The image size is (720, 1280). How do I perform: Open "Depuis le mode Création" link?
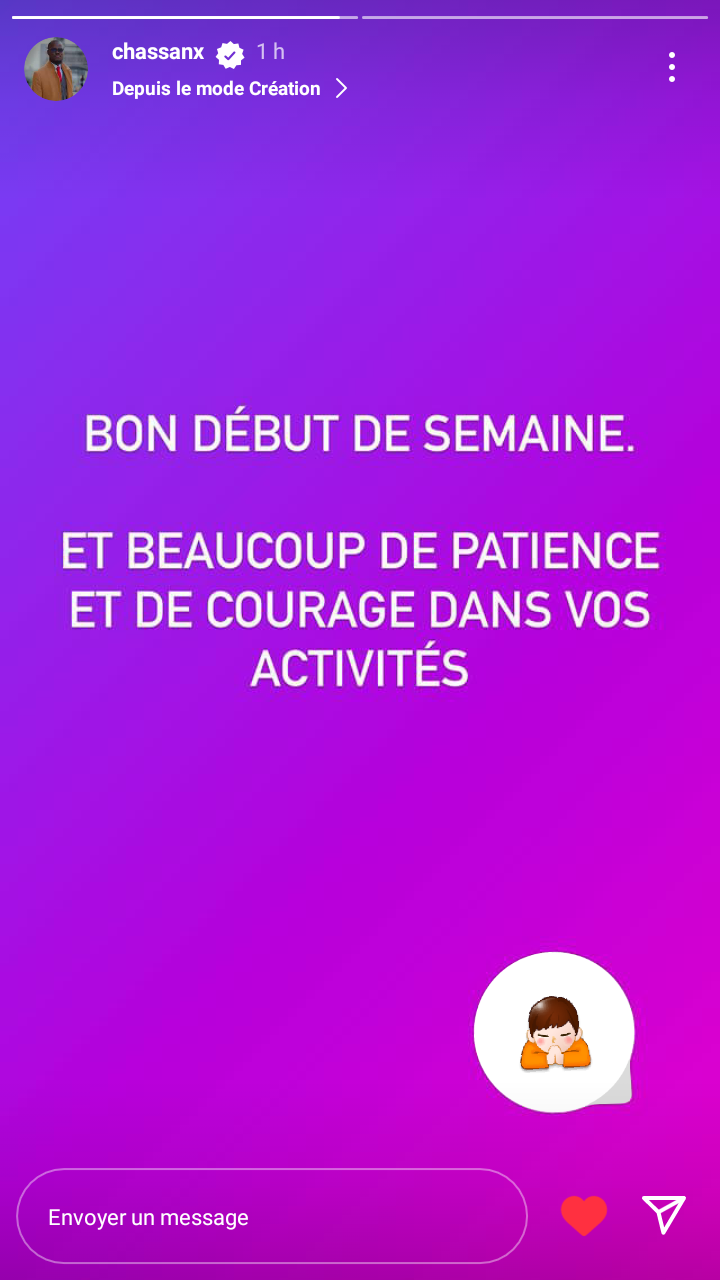coord(230,88)
